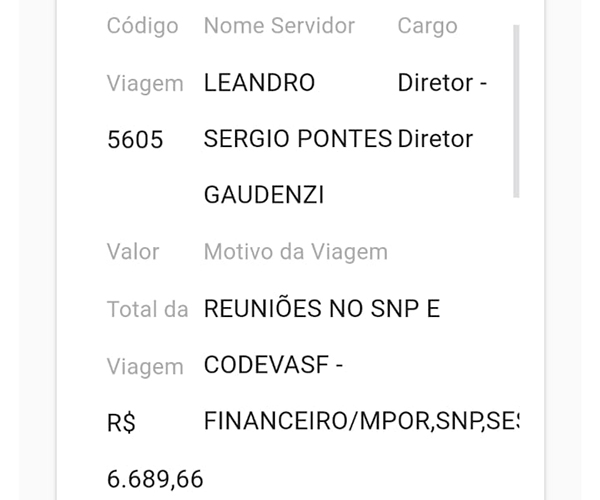The height and width of the screenshot is (500, 600).
Task: Click the vertical scrollbar beside the table
Action: 516,110
